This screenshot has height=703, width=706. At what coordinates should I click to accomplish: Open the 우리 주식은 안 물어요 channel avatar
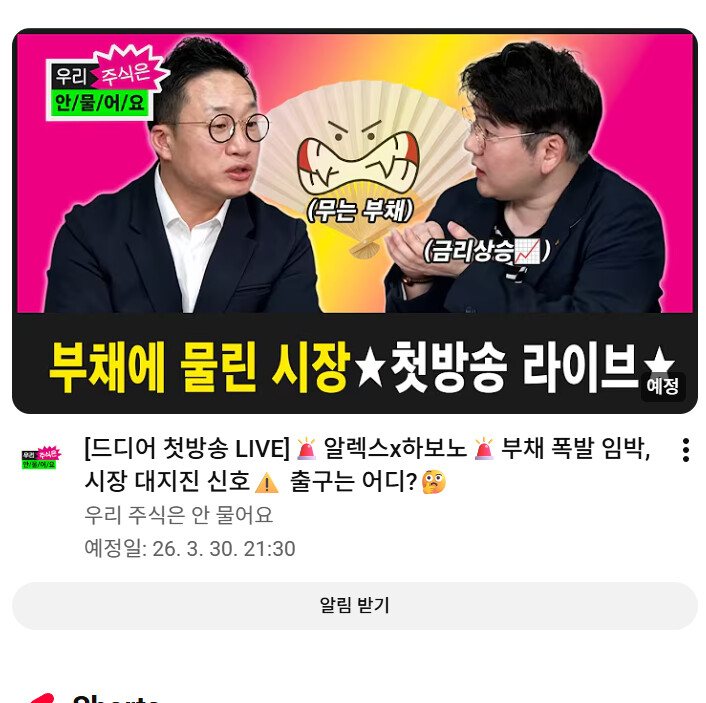click(41, 457)
